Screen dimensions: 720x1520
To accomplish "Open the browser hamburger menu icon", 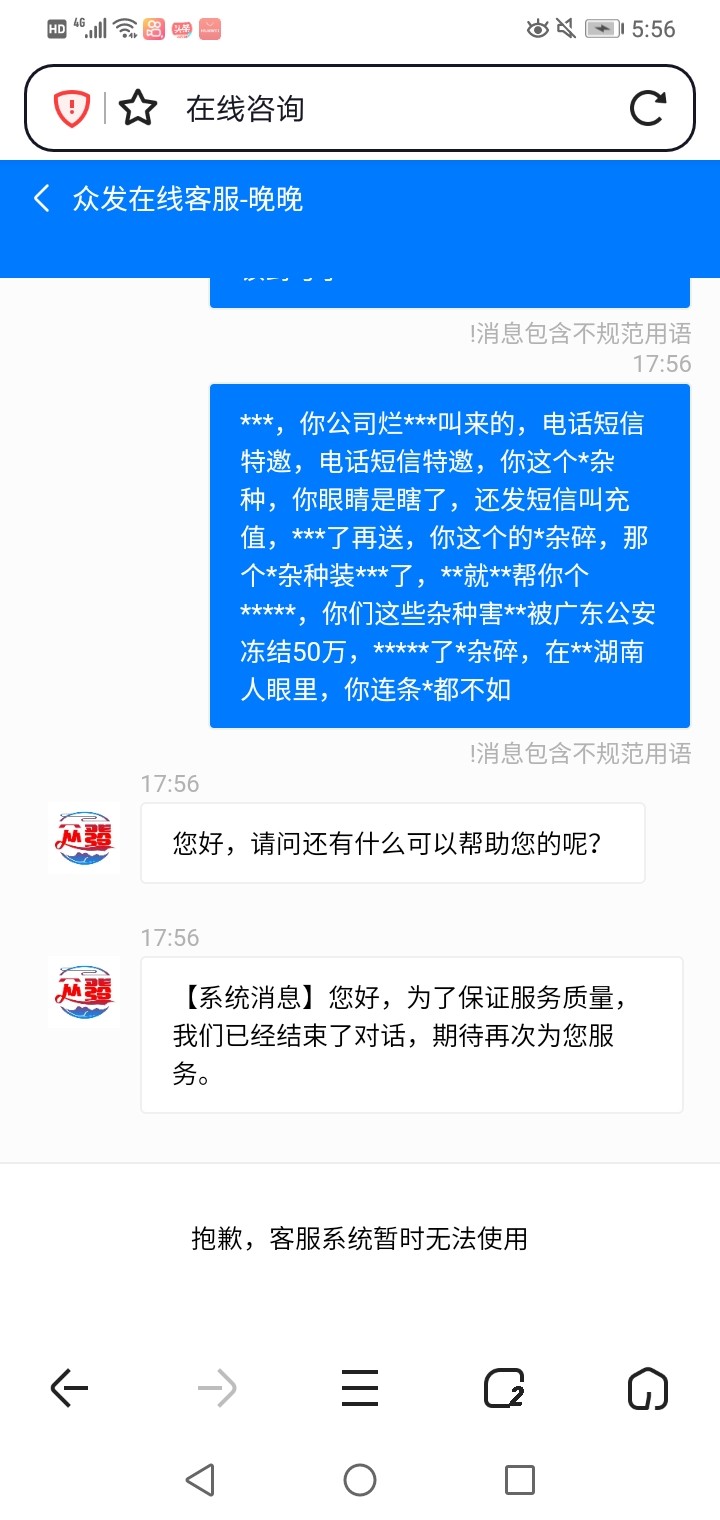I will (360, 1388).
